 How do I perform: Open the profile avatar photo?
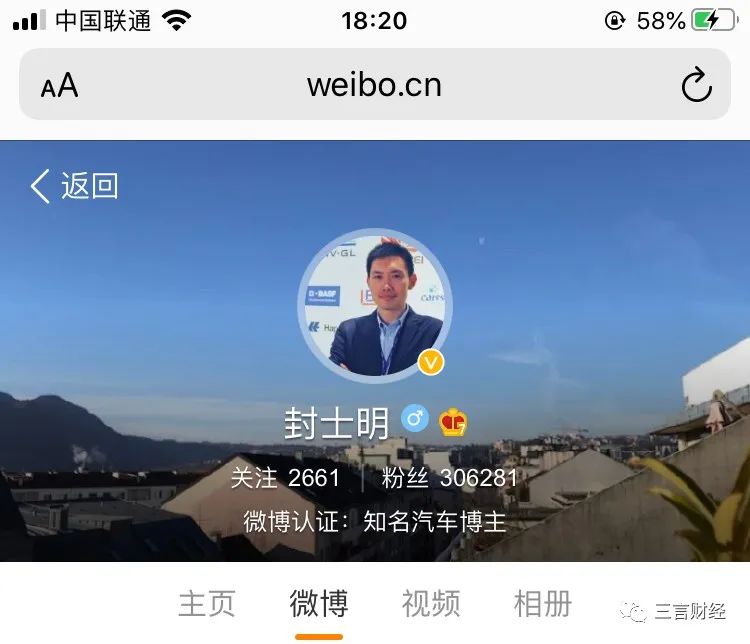click(x=375, y=305)
